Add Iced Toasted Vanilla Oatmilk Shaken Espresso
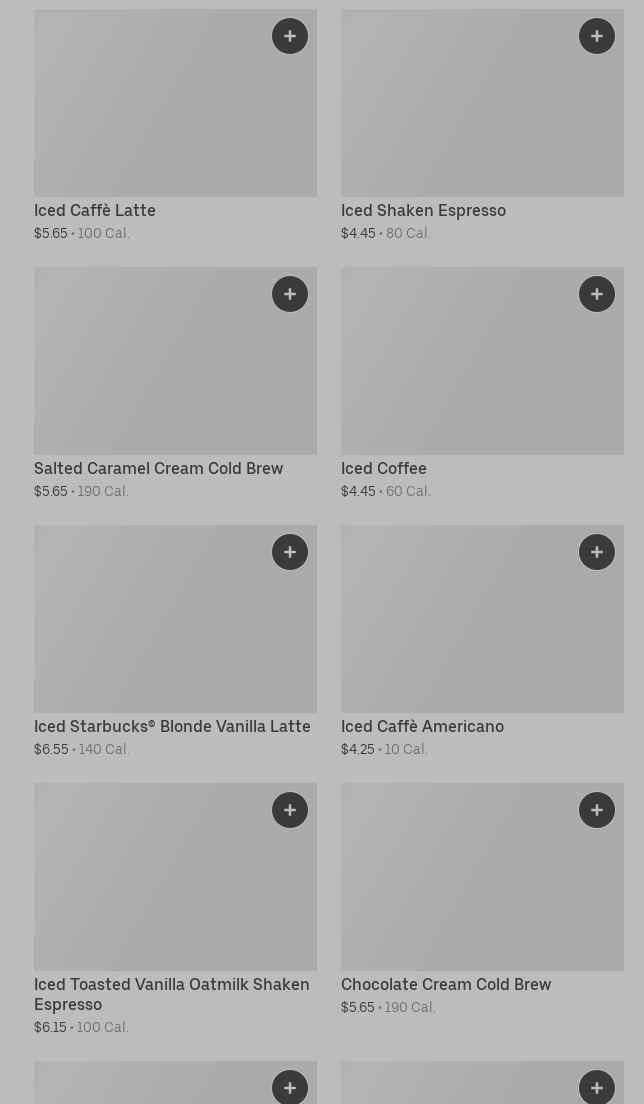 coord(290,810)
